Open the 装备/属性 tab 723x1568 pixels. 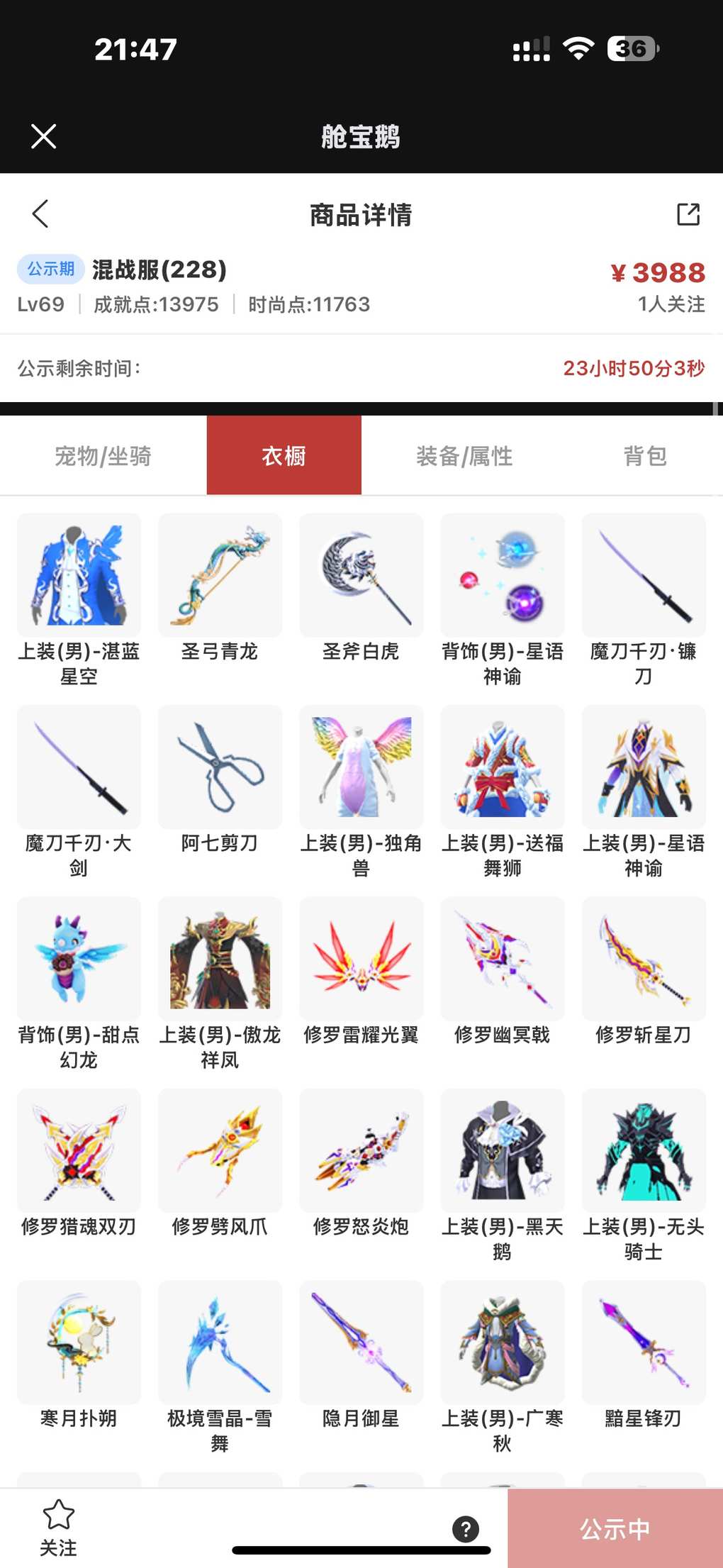coord(464,456)
